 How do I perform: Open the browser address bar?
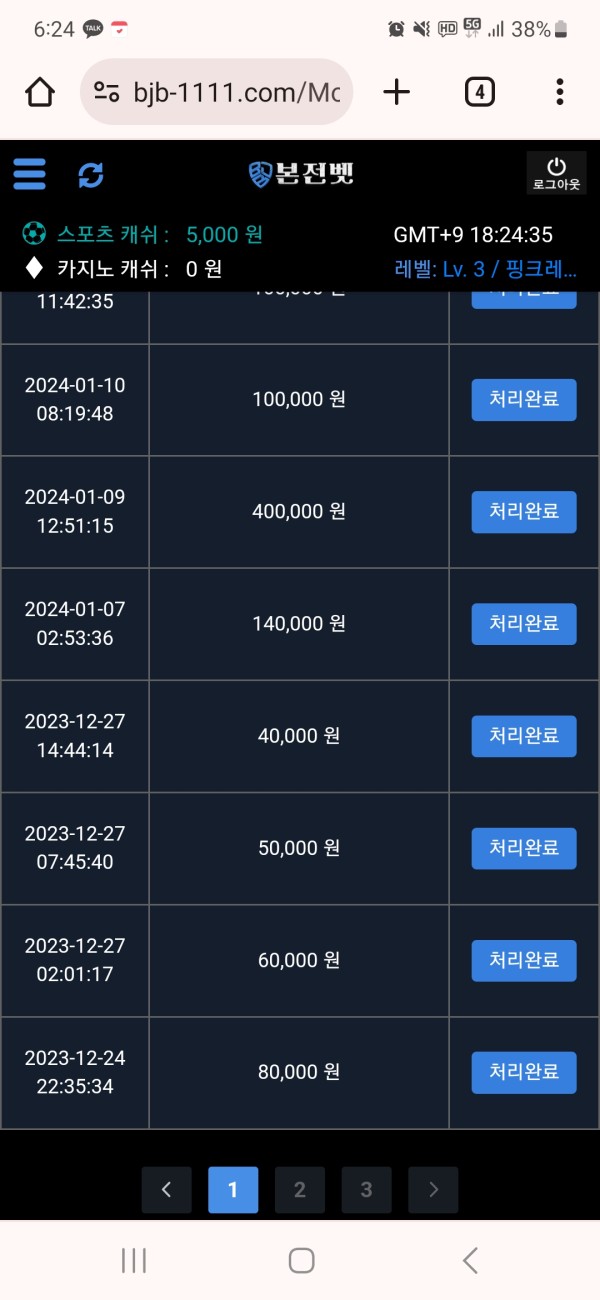pyautogui.click(x=216, y=93)
